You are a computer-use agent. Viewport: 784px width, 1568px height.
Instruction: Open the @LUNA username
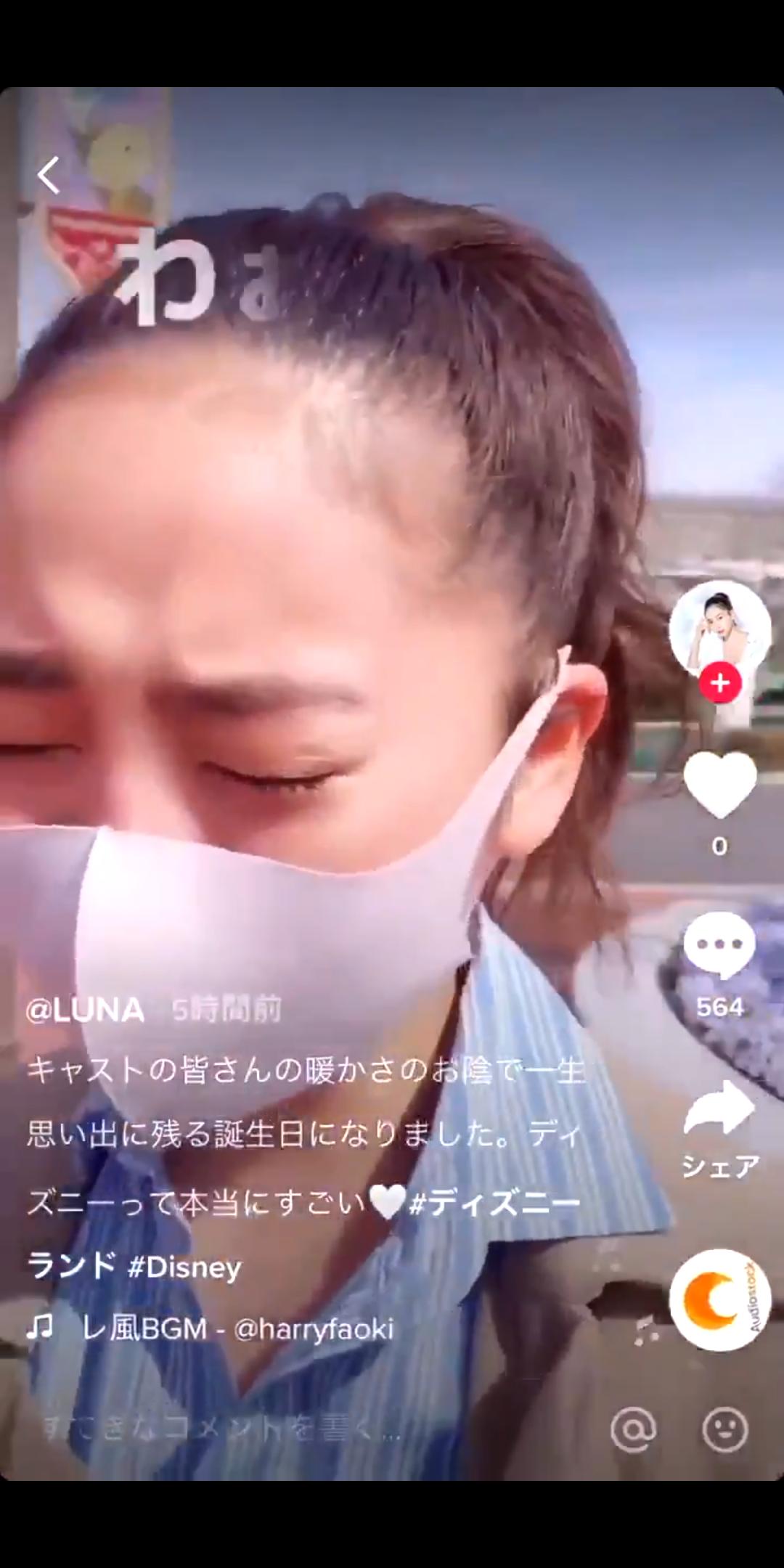(x=85, y=1010)
